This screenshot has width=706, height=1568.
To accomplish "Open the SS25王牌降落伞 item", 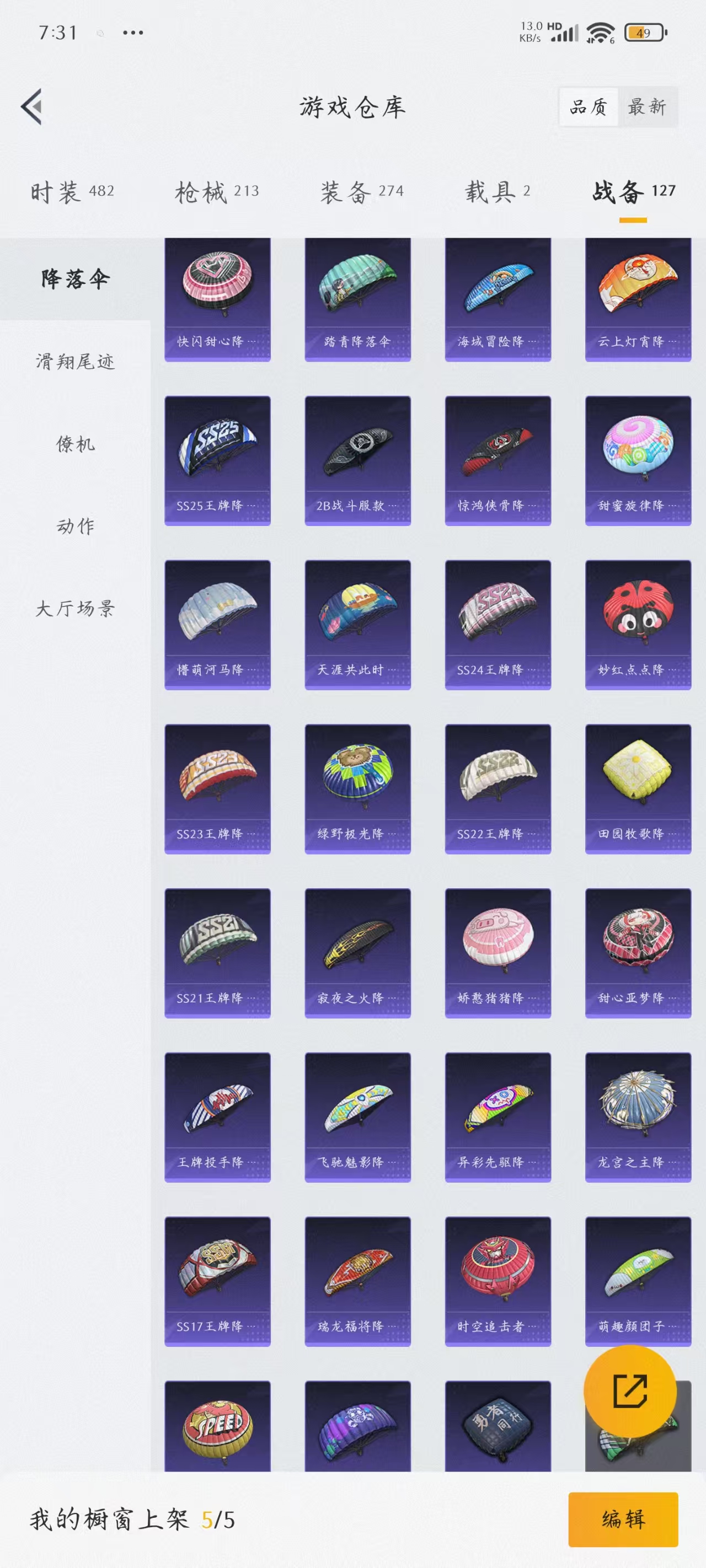I will coord(217,461).
